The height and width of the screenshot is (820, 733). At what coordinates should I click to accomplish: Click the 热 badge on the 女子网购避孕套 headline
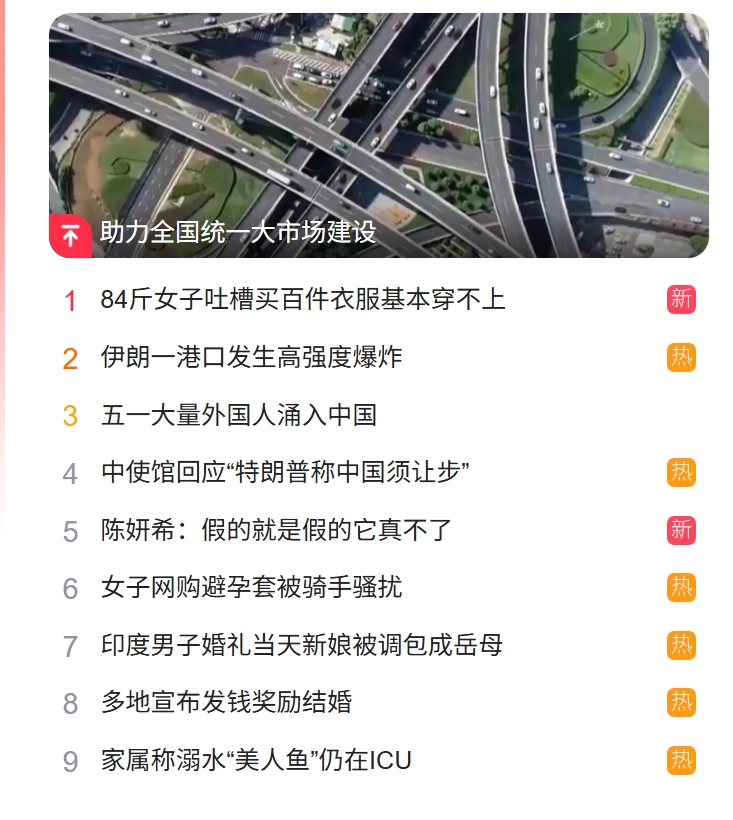point(682,588)
